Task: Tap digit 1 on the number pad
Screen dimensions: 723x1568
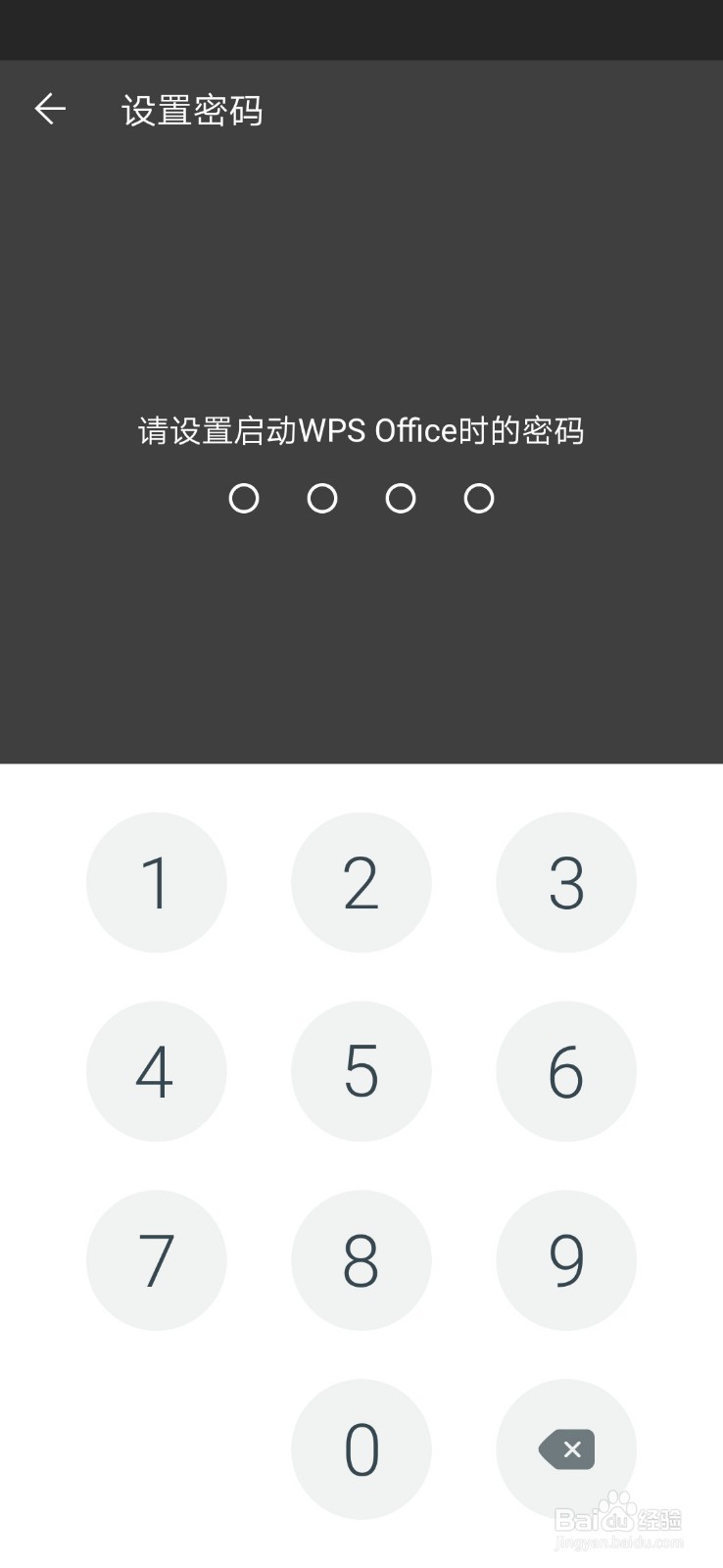Action: point(157,882)
